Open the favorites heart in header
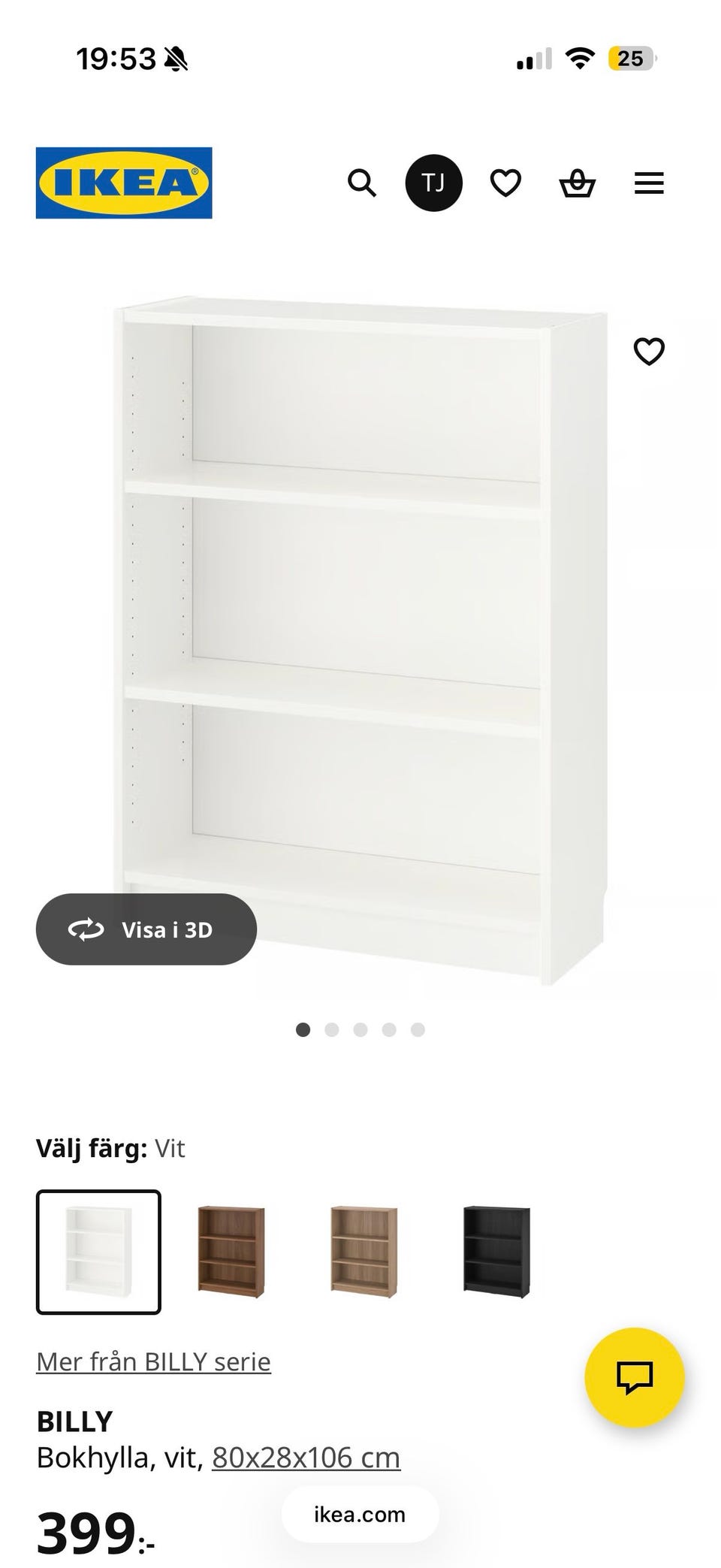The image size is (721, 1568). (x=505, y=183)
